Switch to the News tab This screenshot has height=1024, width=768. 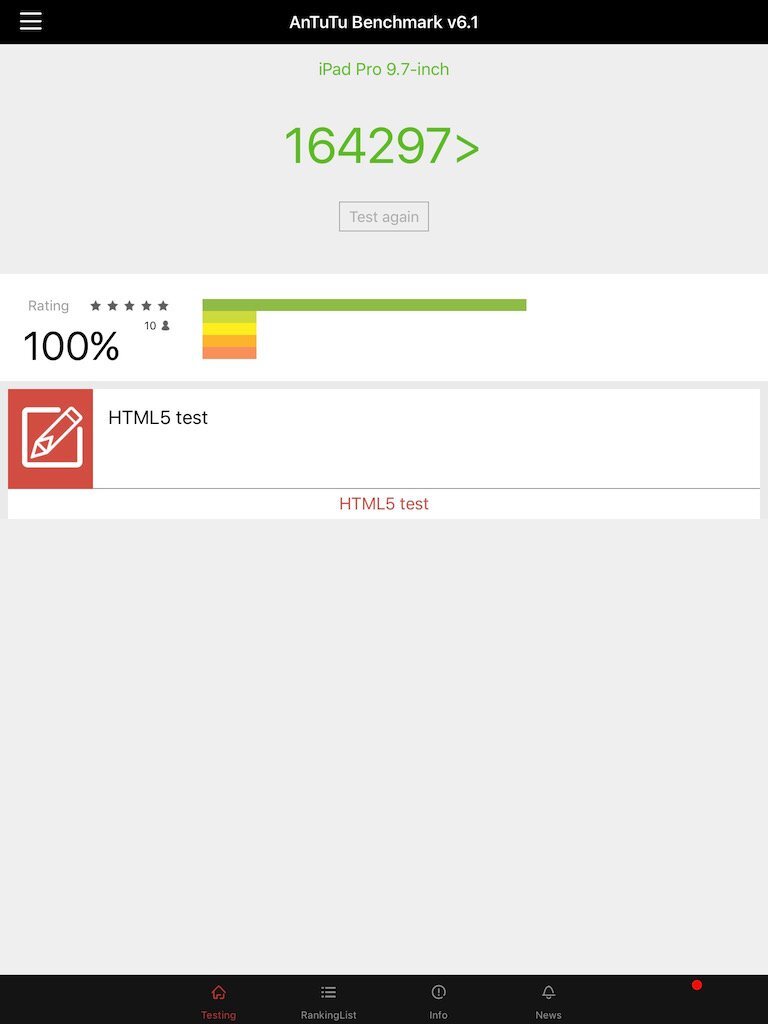point(548,1001)
